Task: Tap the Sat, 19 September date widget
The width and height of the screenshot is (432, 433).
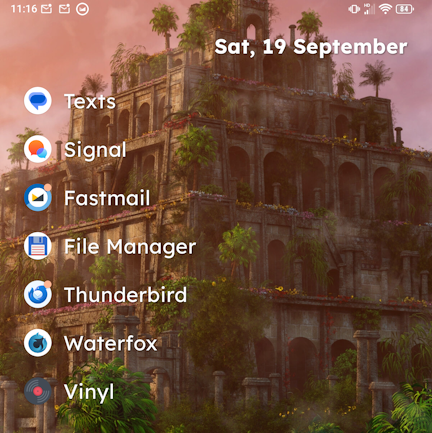Action: coord(311,47)
